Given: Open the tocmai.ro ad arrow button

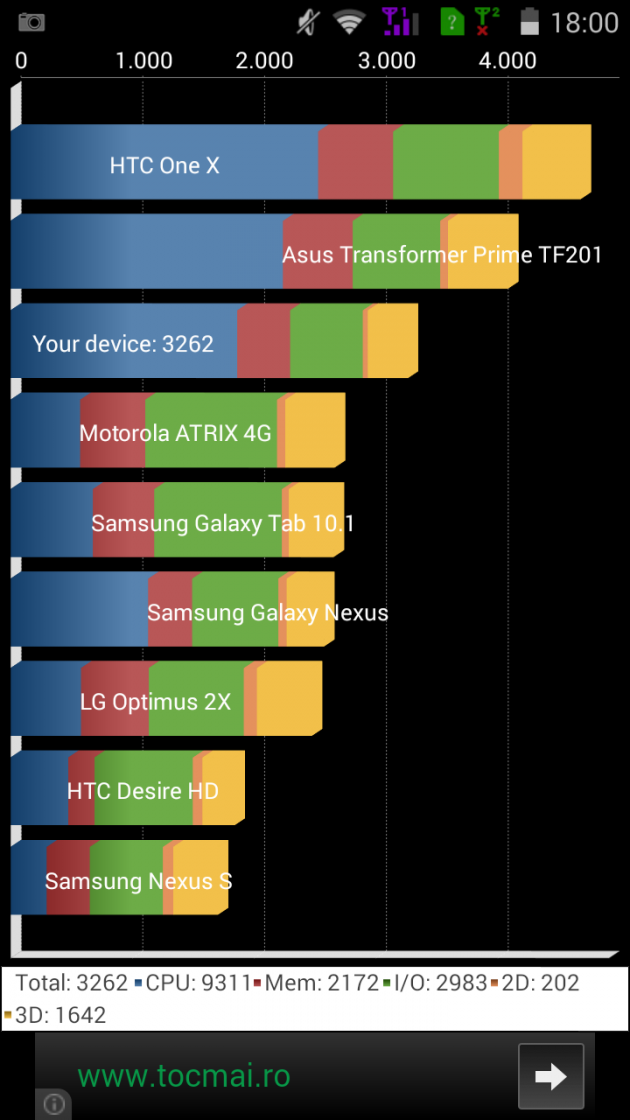Looking at the screenshot, I should point(551,1076).
